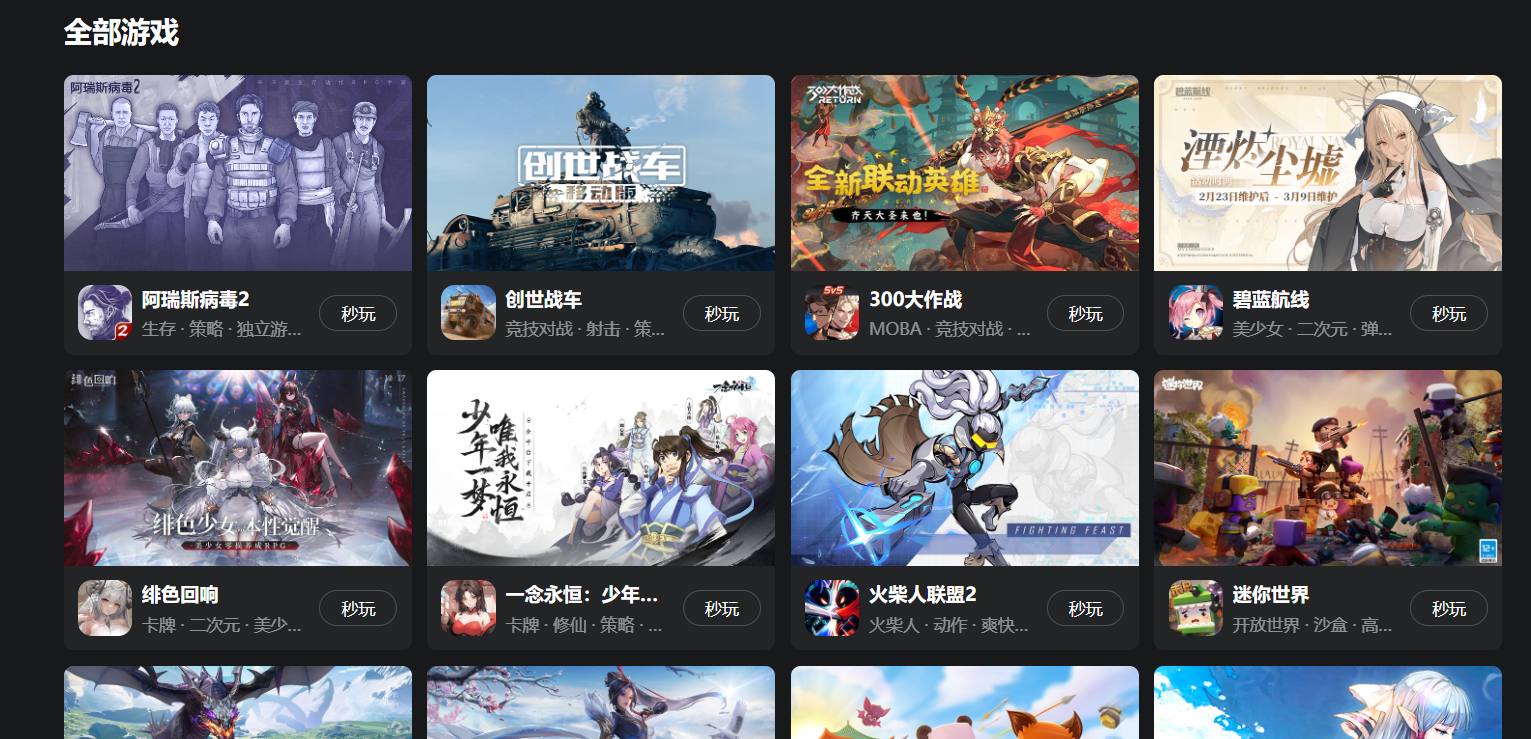Tap 秒玩 for 碧蓝航线
This screenshot has width=1531, height=739.
[1448, 313]
